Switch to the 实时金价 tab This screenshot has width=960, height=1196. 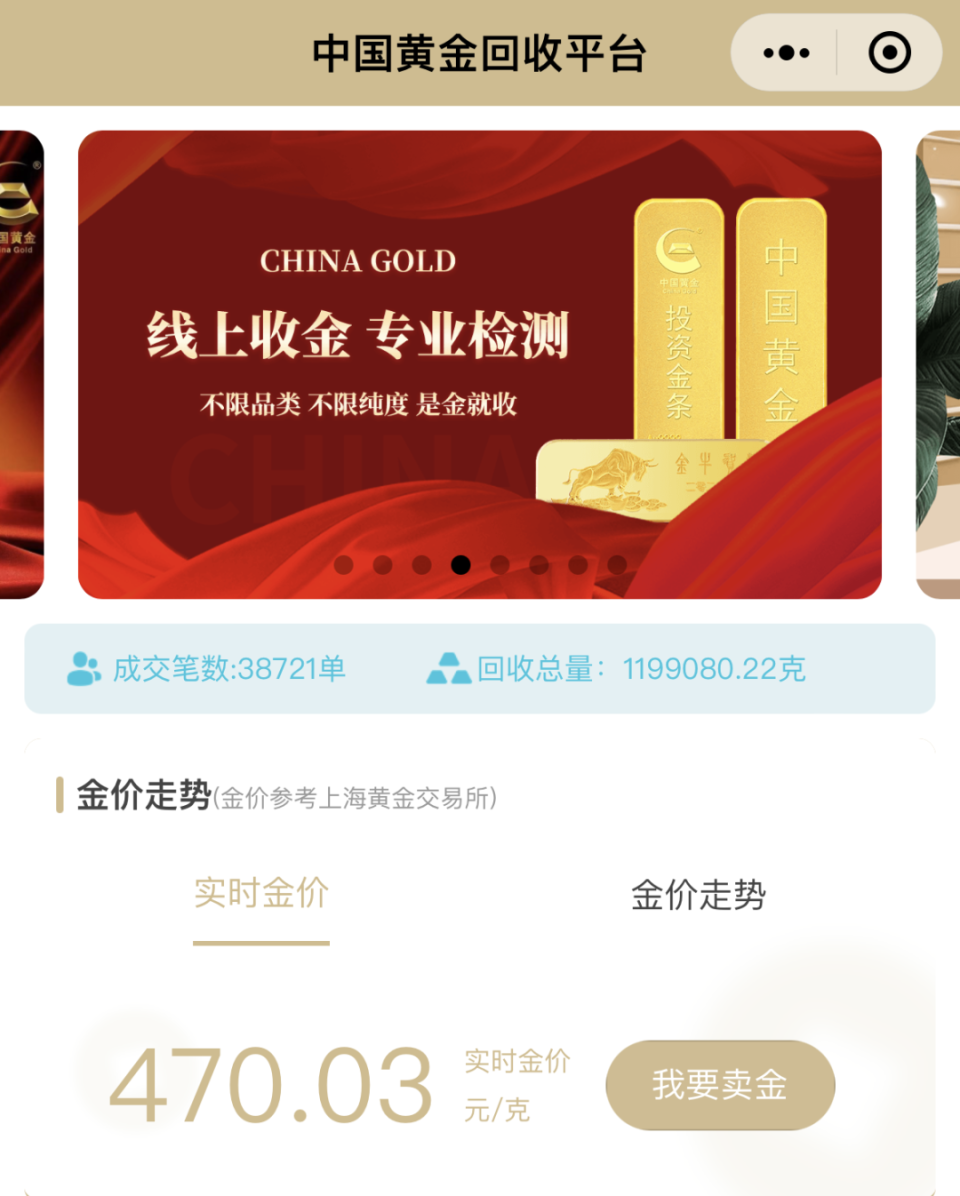[260, 895]
